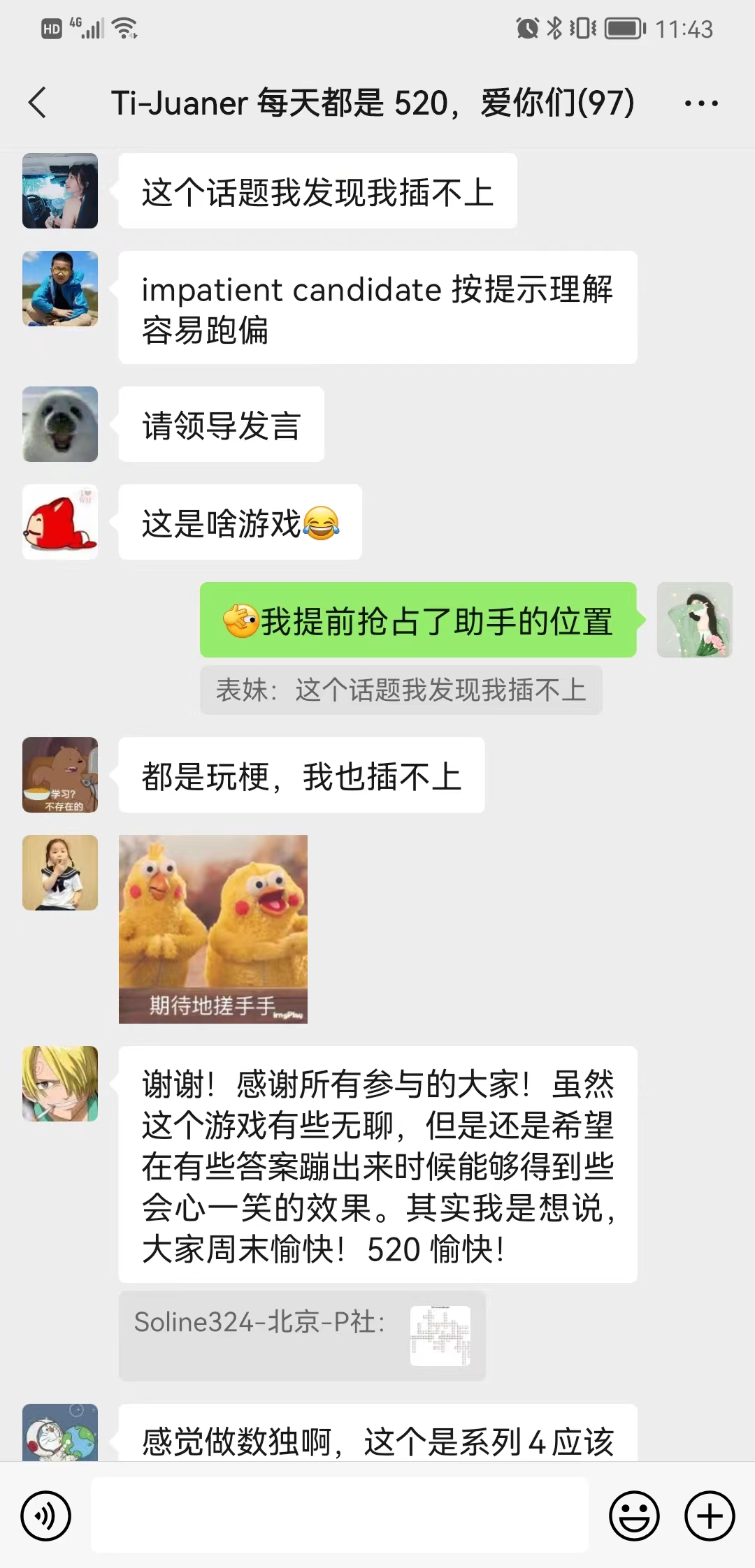Open the profile of the 这个话题我发现我插不上 sender
Image resolution: width=755 pixels, height=1568 pixels.
60,191
